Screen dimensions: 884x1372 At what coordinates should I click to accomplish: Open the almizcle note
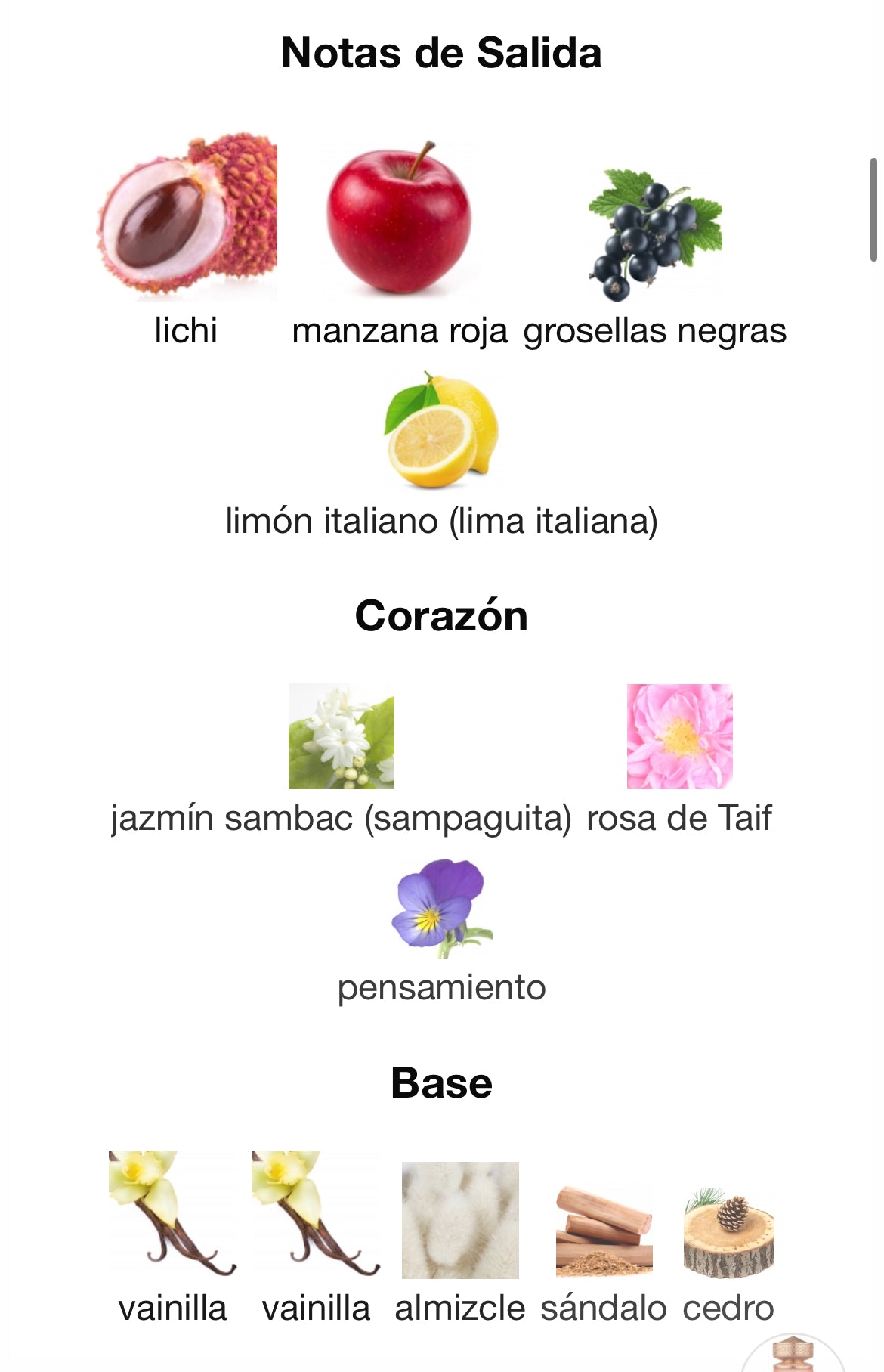click(x=460, y=1221)
